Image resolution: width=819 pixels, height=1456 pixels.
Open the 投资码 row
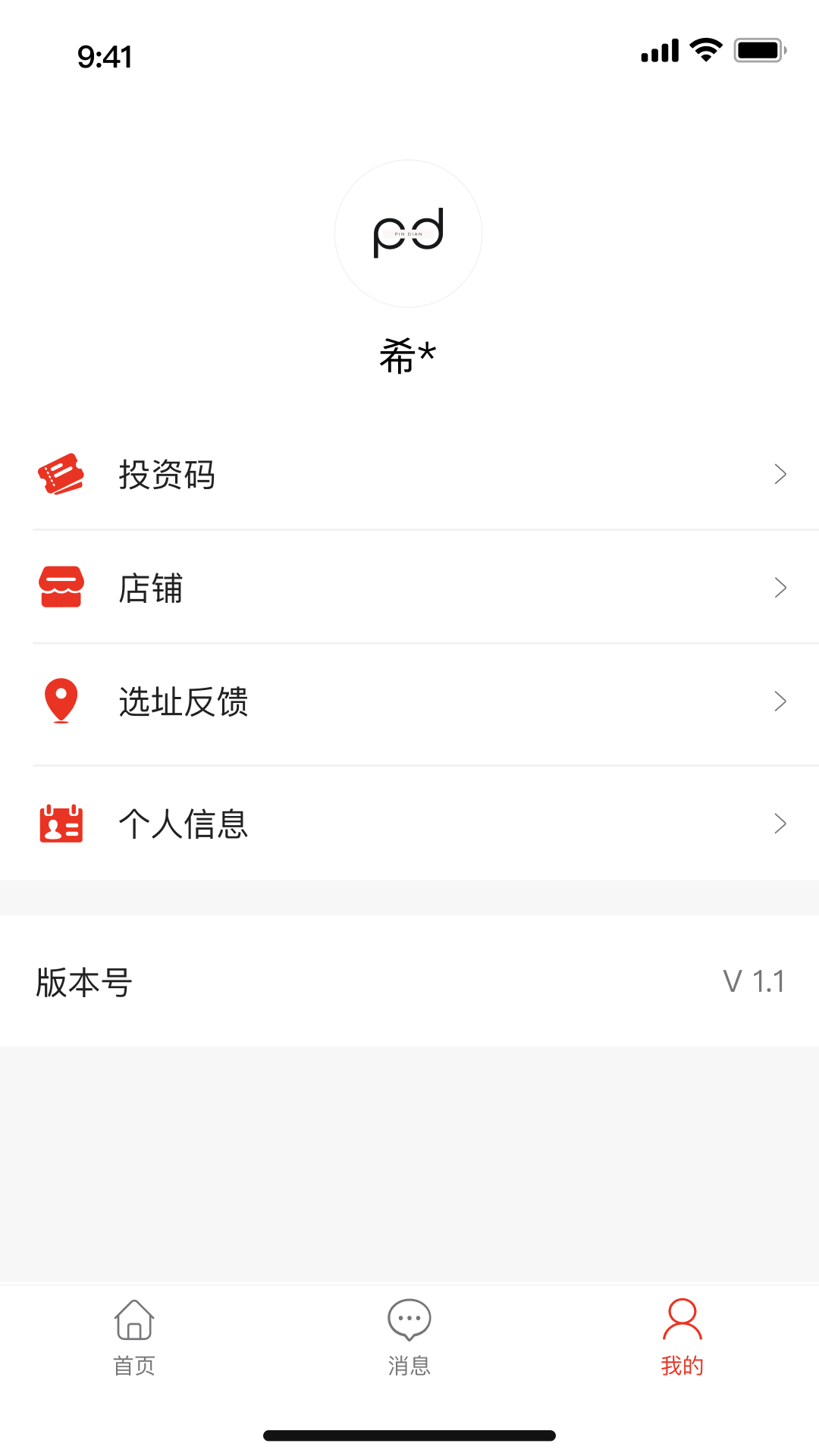coord(409,475)
